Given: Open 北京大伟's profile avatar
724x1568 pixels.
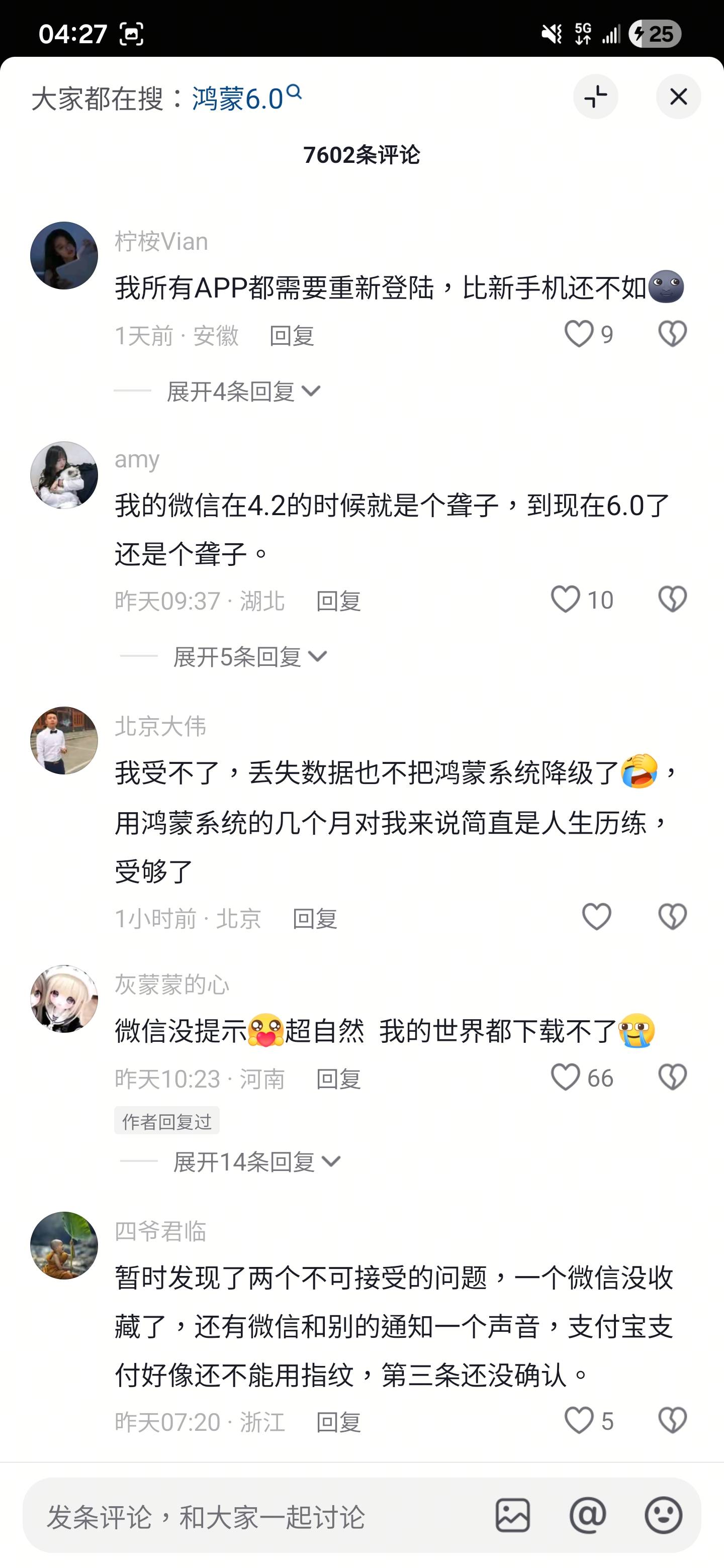Looking at the screenshot, I should point(64,740).
